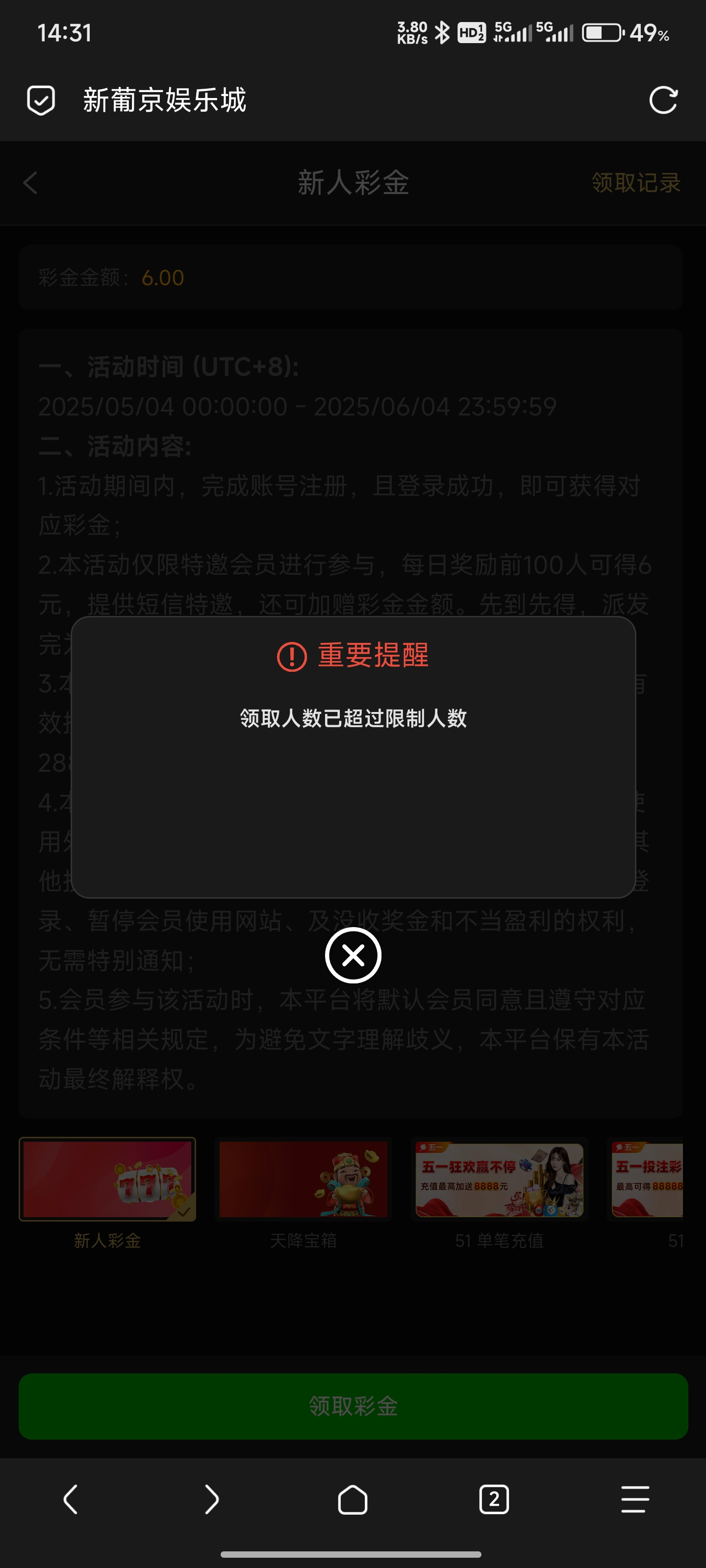Open 领取记录 claim history
This screenshot has height=1568, width=706.
point(635,183)
